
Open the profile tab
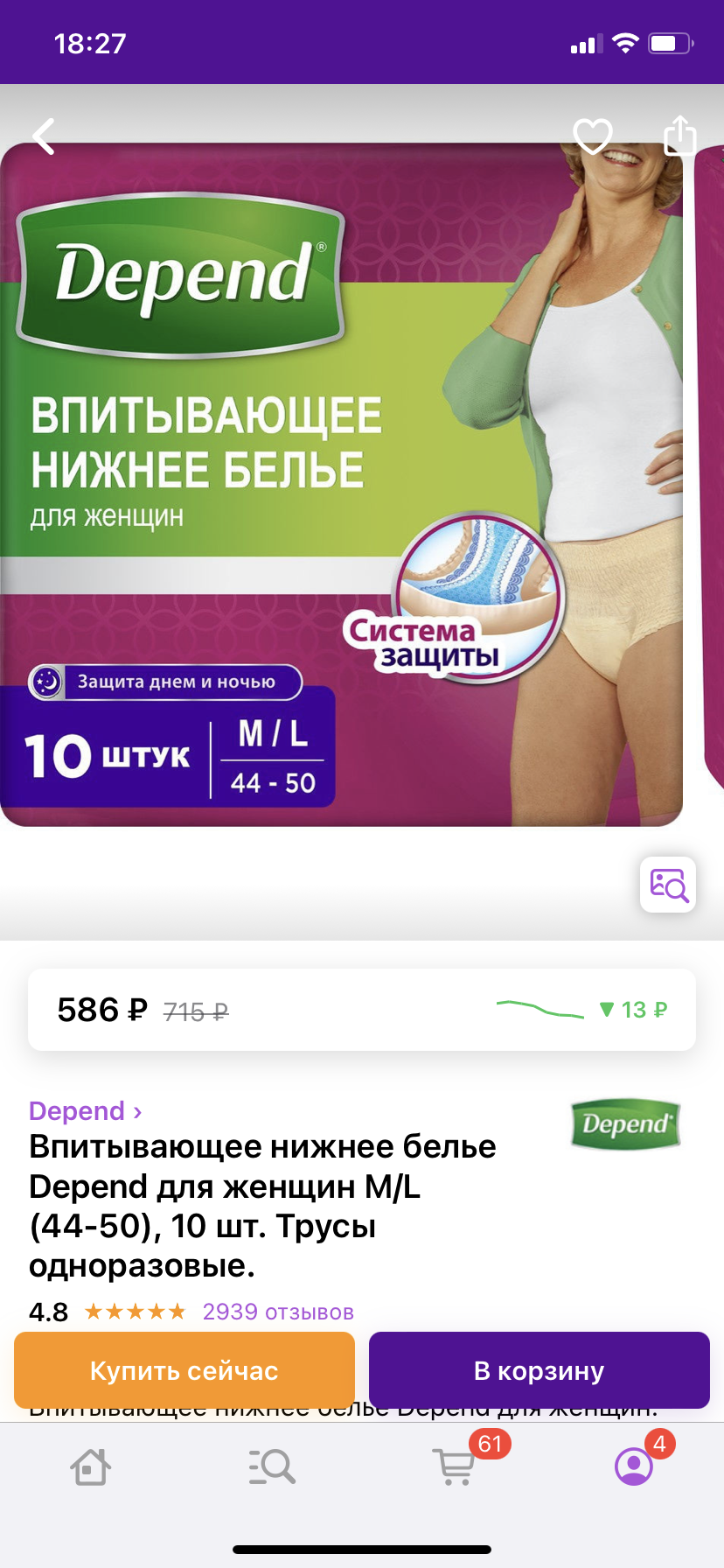tap(634, 1467)
